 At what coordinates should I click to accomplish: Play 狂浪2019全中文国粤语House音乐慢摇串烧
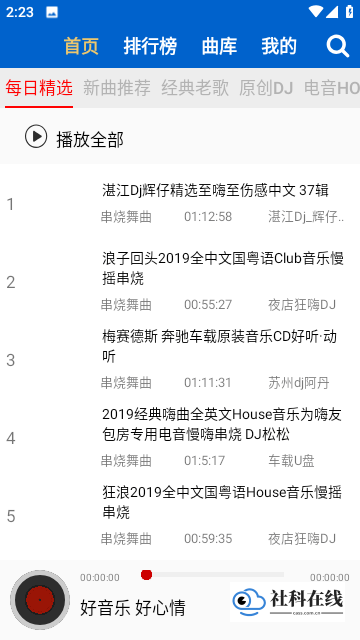[180, 516]
